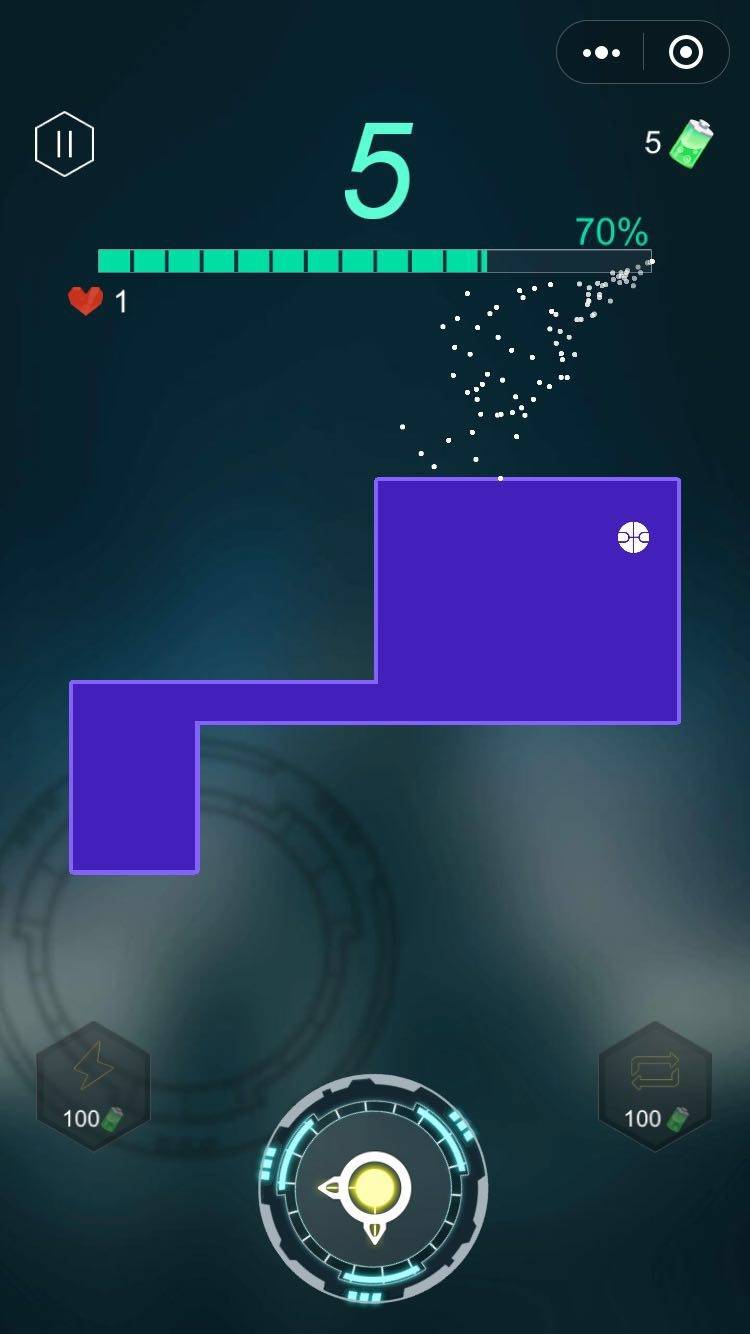Viewport: 750px width, 1334px height.
Task: Activate the lightning power-up costing 100
Action: pos(93,1086)
